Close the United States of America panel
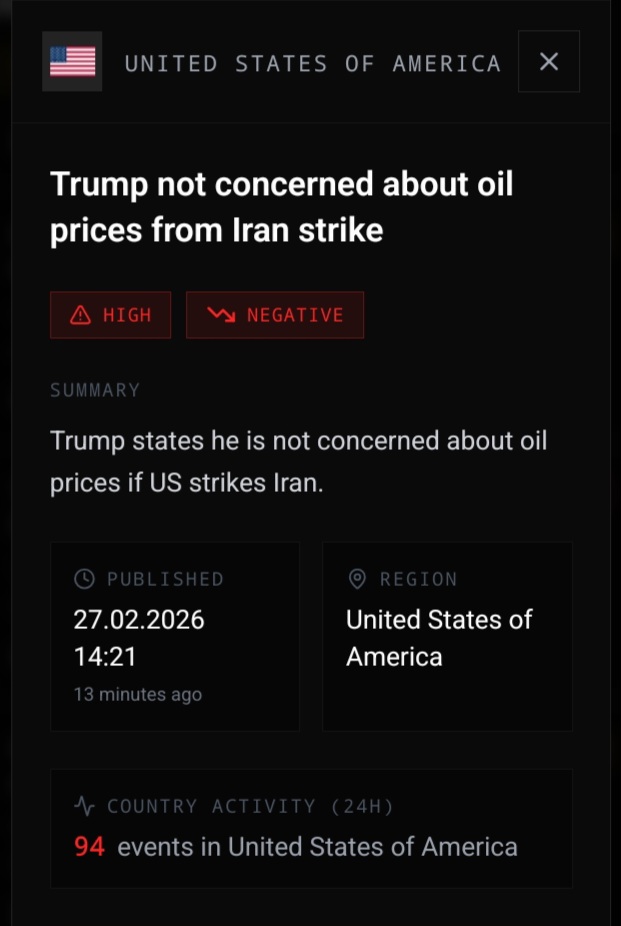 548,61
